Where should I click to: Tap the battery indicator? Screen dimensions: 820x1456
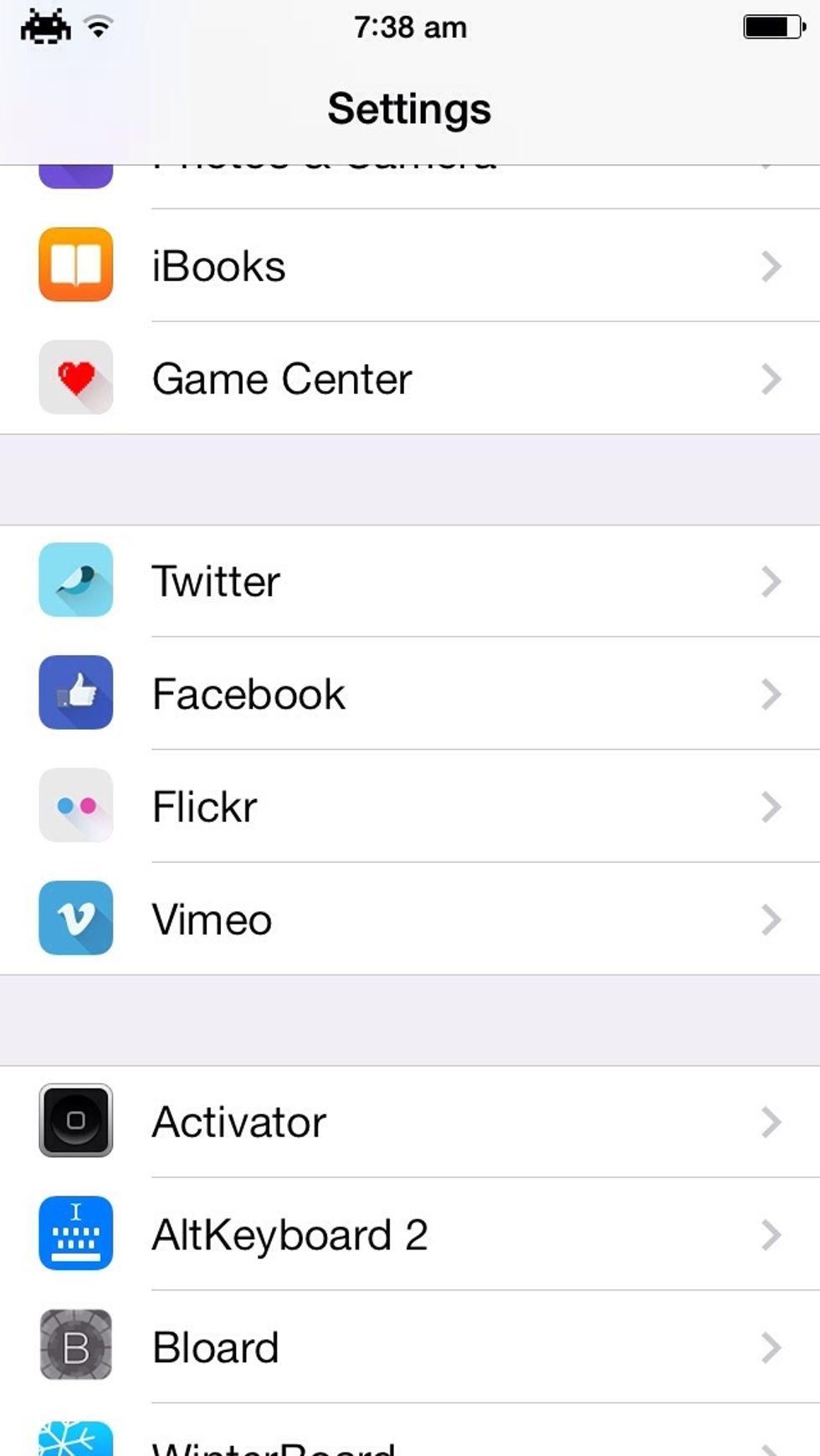(773, 25)
